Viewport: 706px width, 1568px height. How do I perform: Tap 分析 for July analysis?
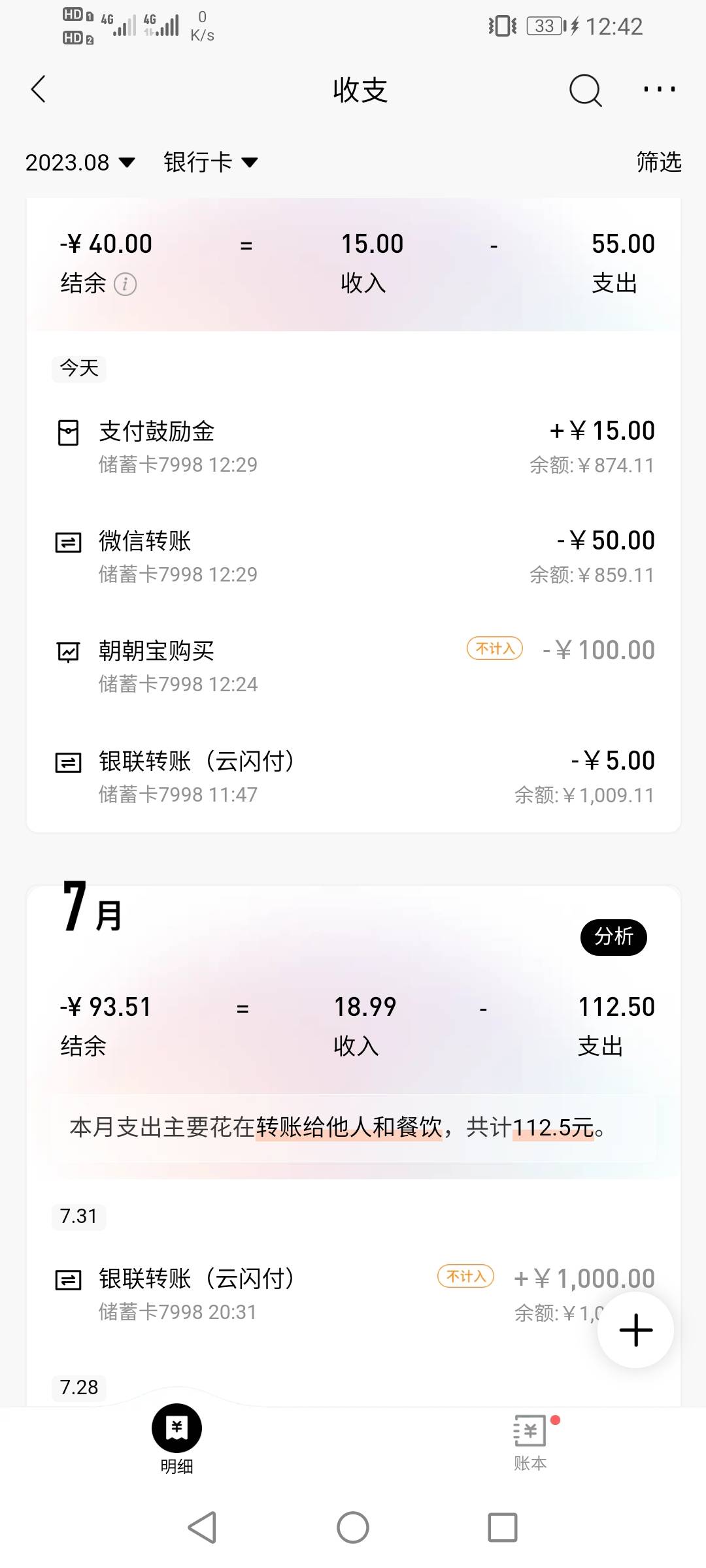(613, 937)
